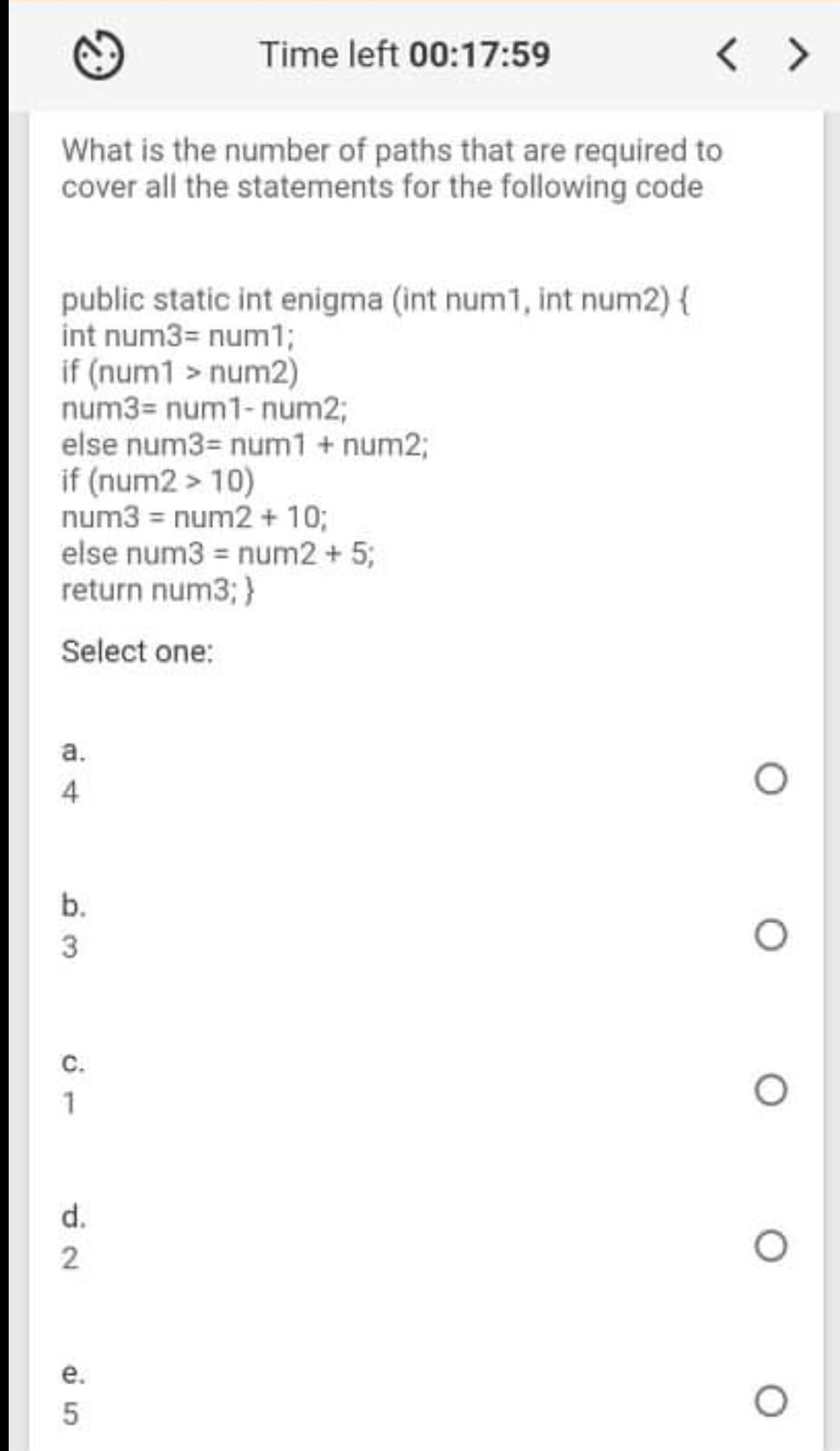The width and height of the screenshot is (840, 1451).
Task: Click the question text about paths
Action: pyautogui.click(x=391, y=168)
